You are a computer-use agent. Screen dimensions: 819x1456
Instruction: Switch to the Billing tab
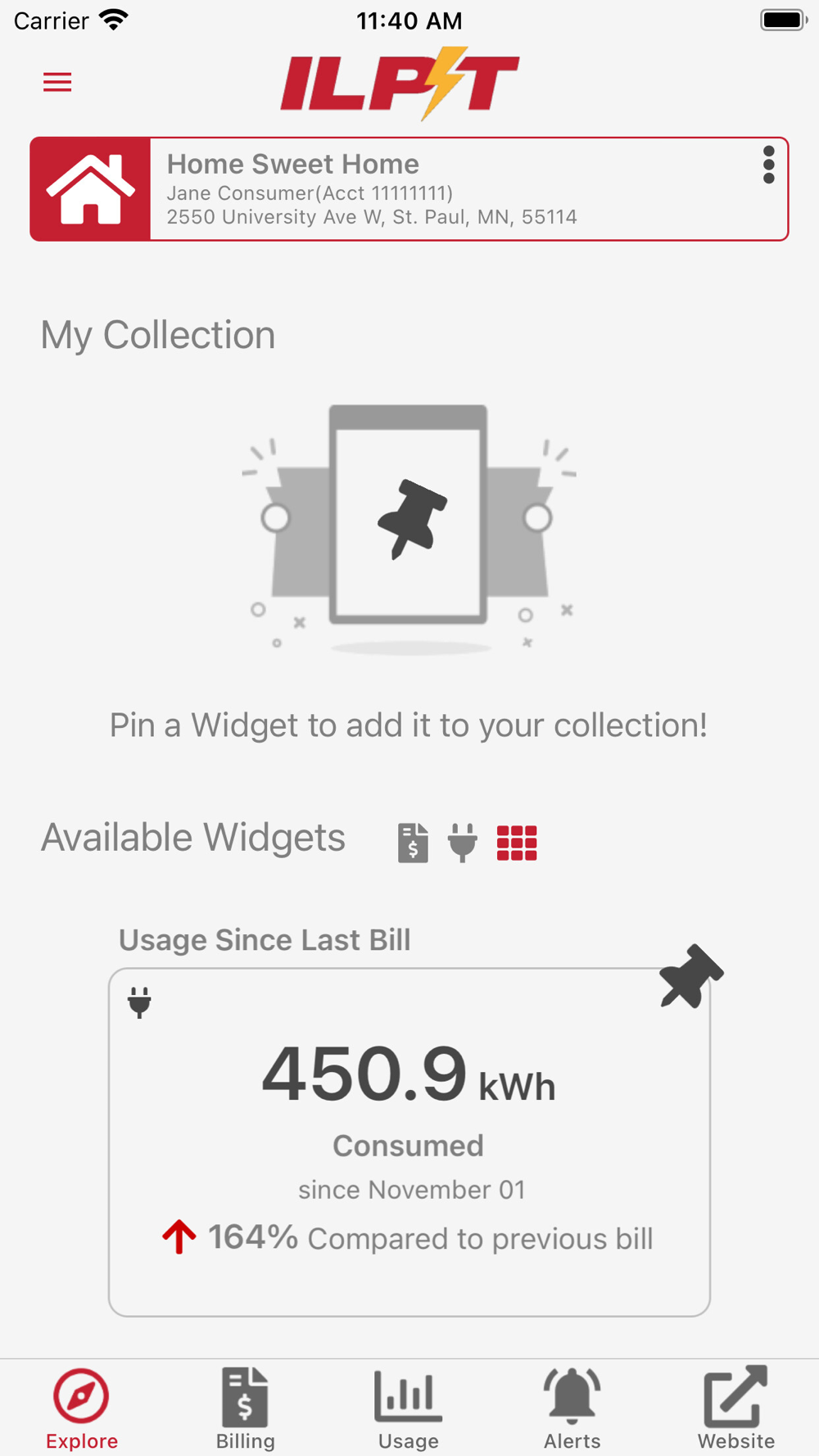coord(245,1409)
